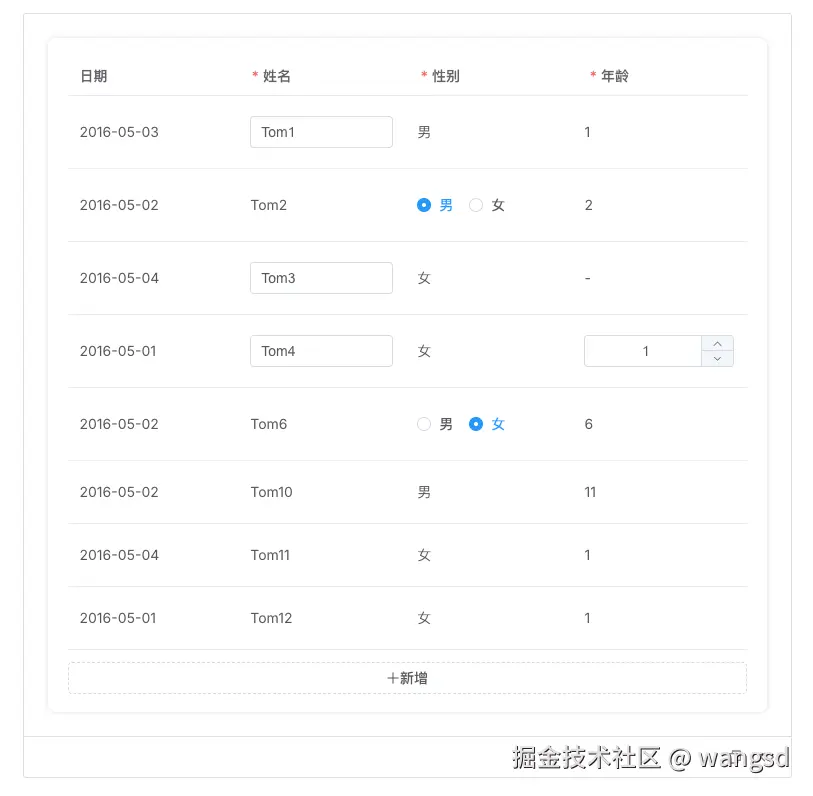Decrease age with the down arrow for Tom4
The image size is (813, 796).
[x=717, y=358]
